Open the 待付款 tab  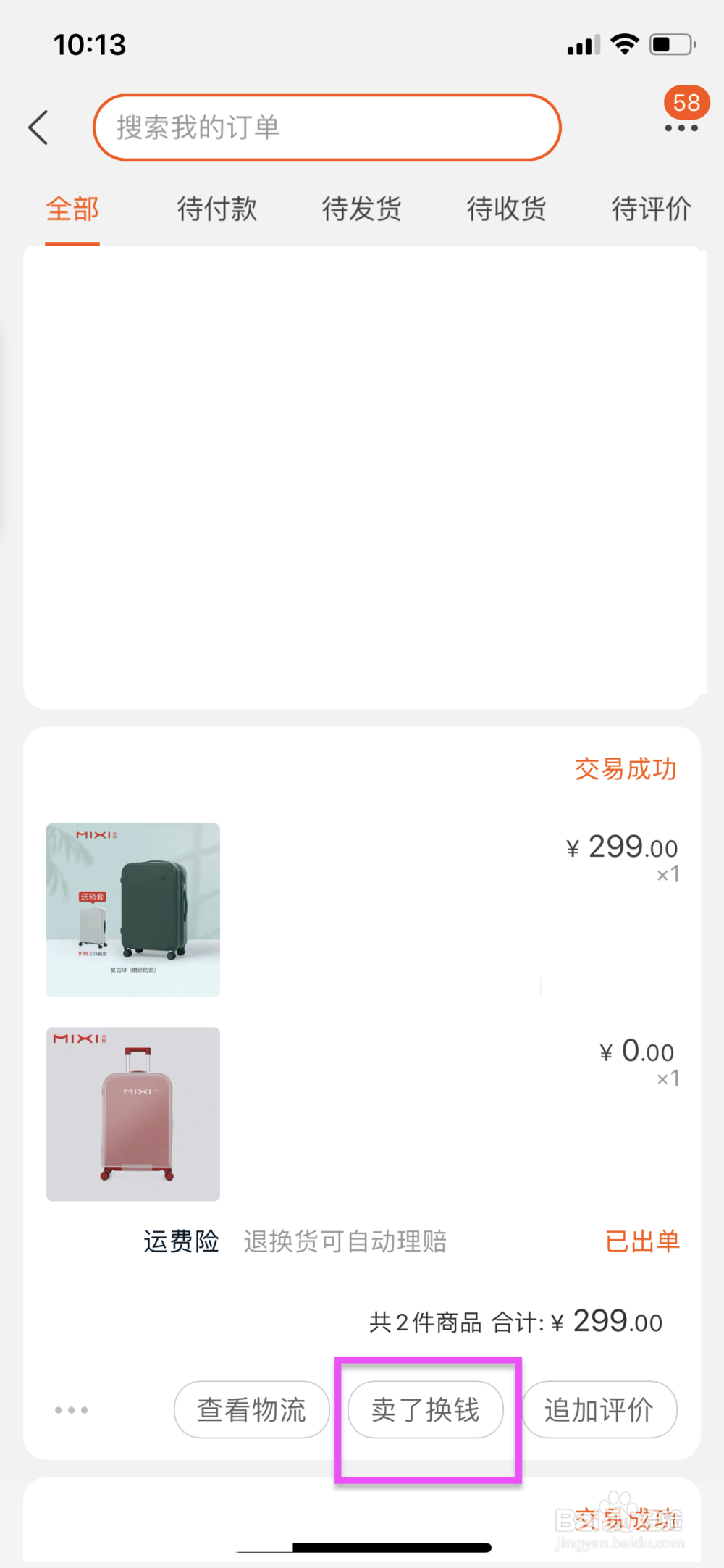click(216, 209)
